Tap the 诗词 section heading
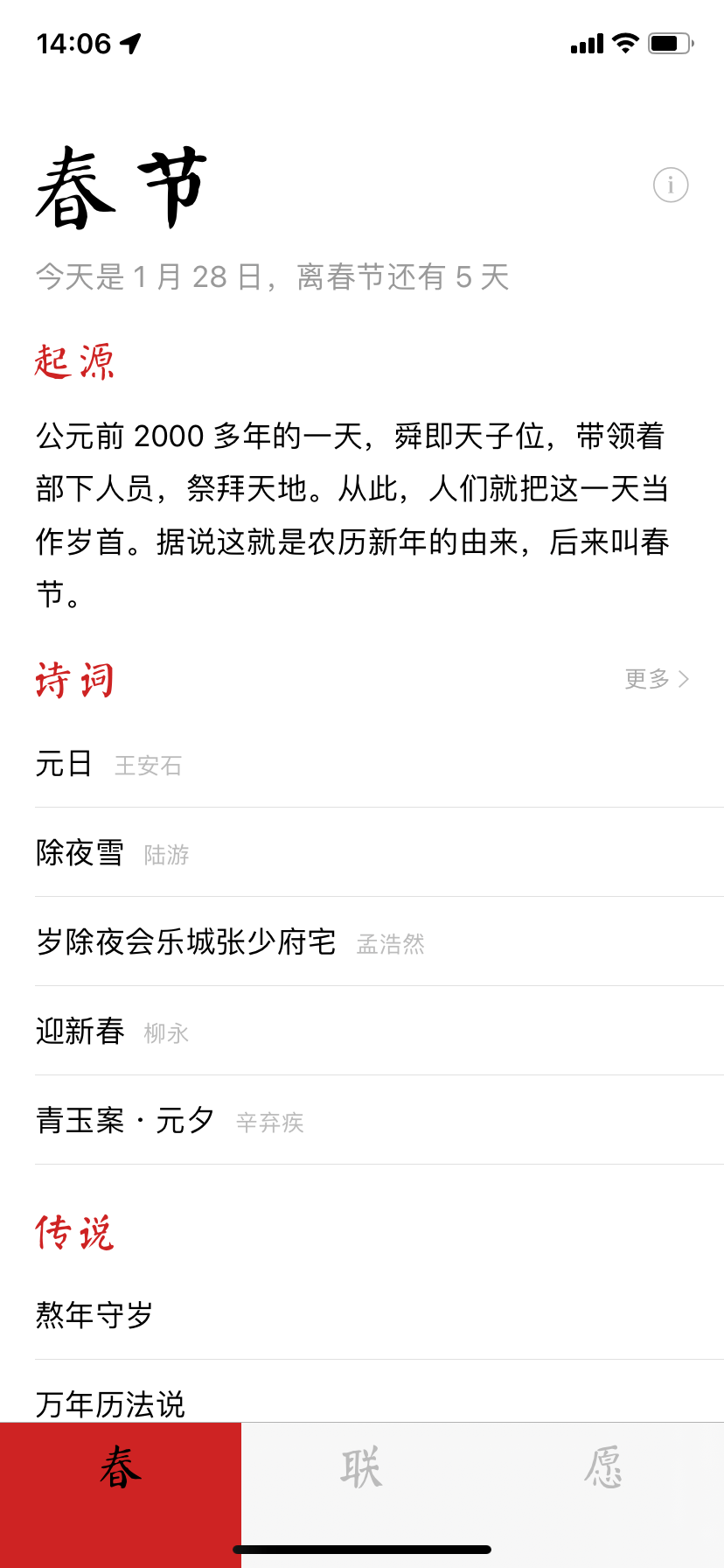724x1568 pixels. (x=73, y=679)
